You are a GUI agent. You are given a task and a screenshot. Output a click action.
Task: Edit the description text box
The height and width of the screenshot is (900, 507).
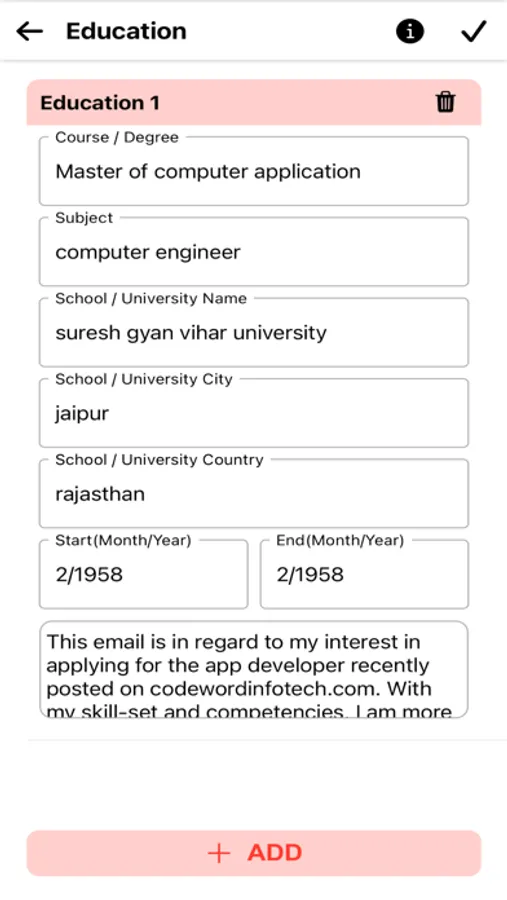(x=254, y=669)
